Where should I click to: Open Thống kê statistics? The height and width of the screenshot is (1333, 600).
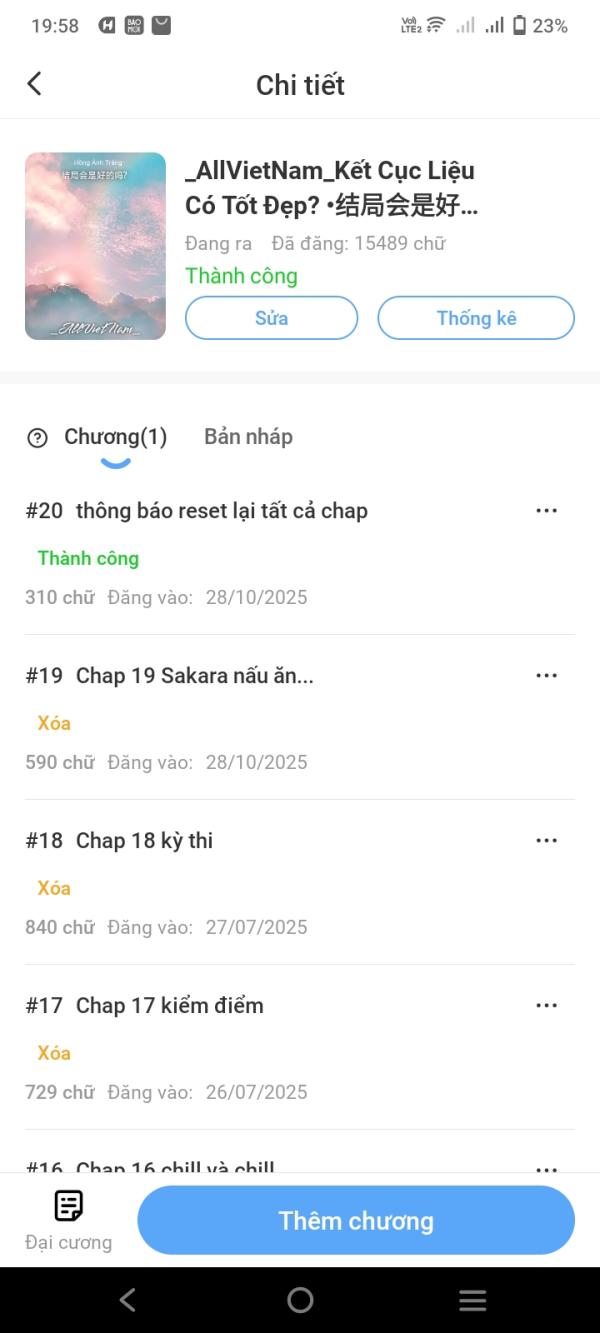(476, 318)
